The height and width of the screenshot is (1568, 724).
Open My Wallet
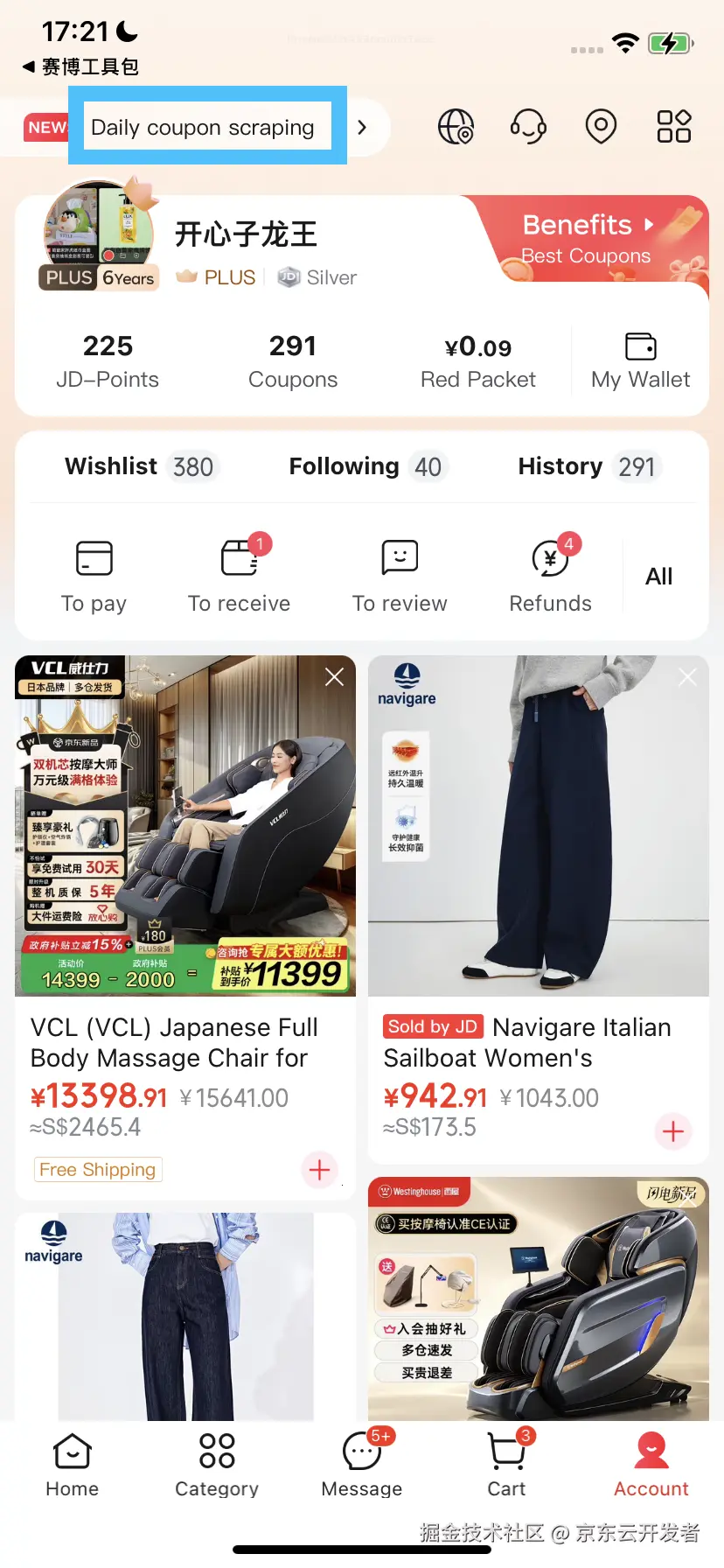pos(640,360)
